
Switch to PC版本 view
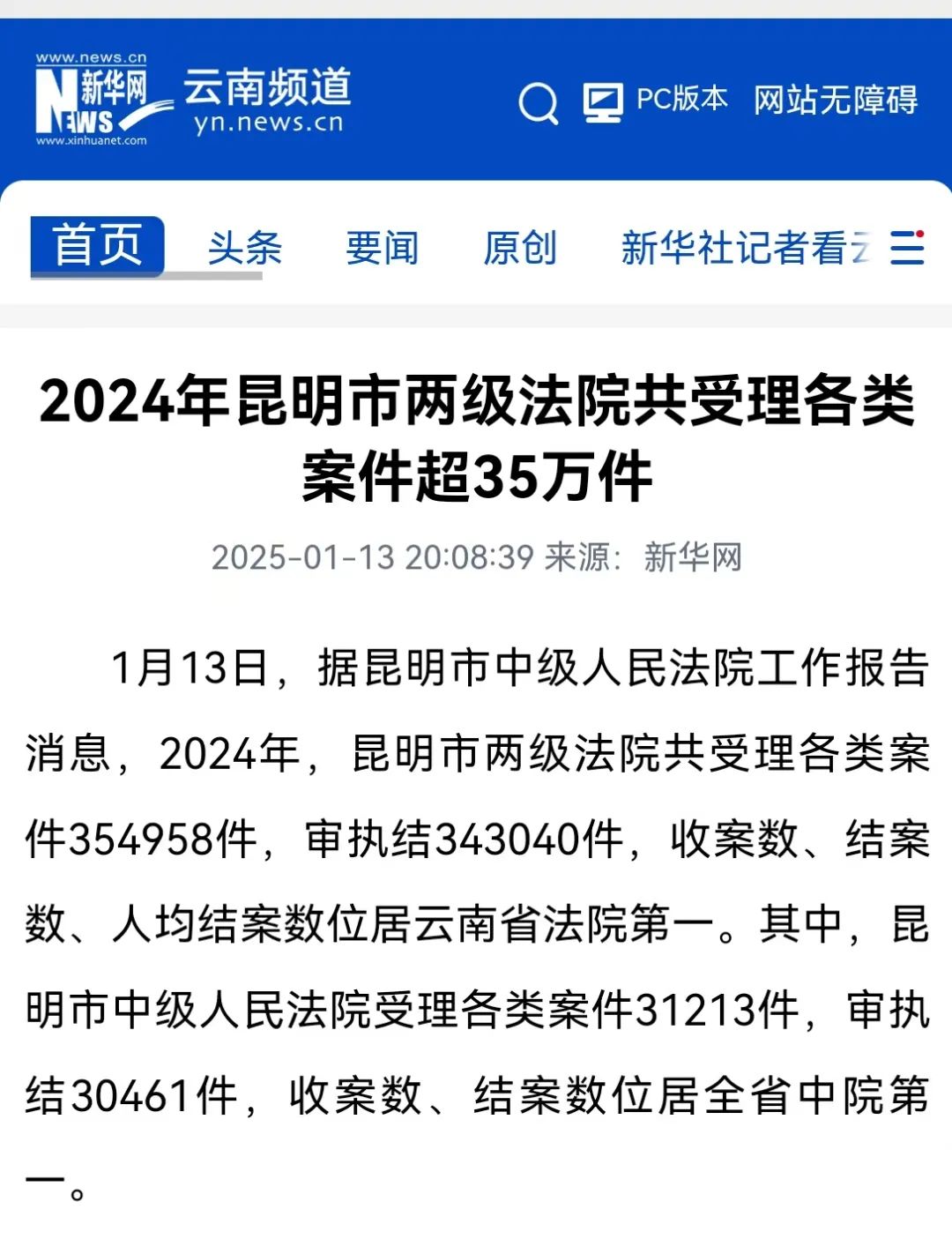[x=655, y=101]
